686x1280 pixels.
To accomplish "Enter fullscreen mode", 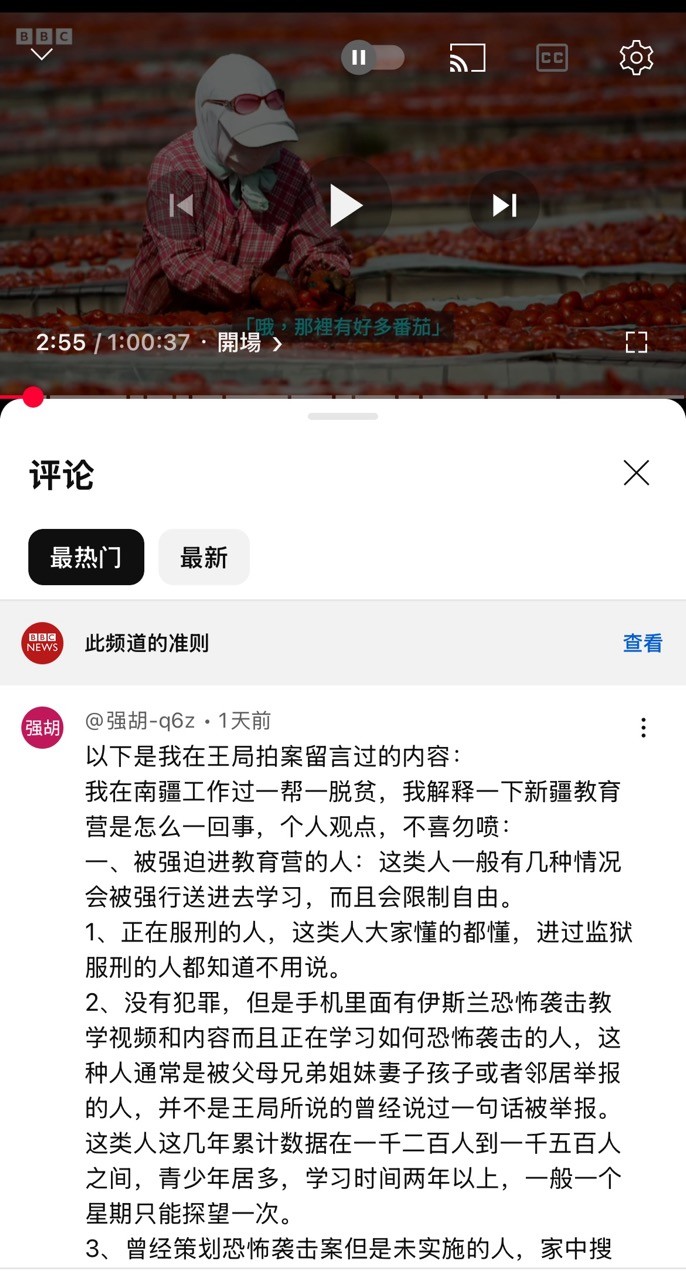I will 636,342.
